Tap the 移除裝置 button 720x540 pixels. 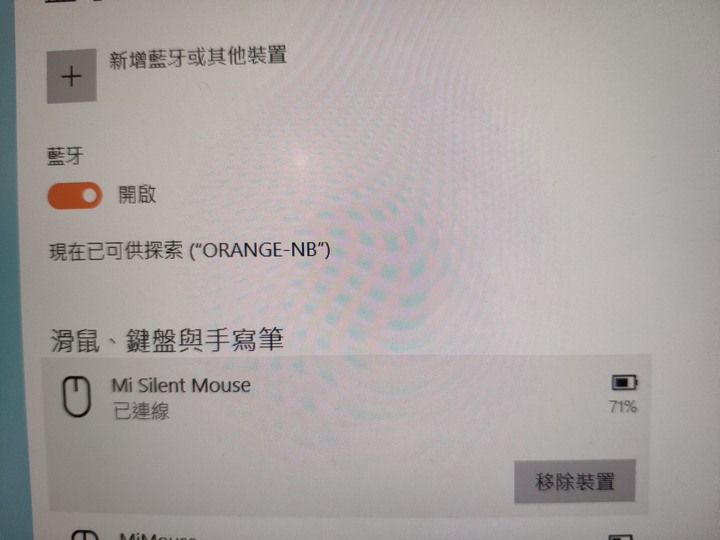tap(574, 482)
